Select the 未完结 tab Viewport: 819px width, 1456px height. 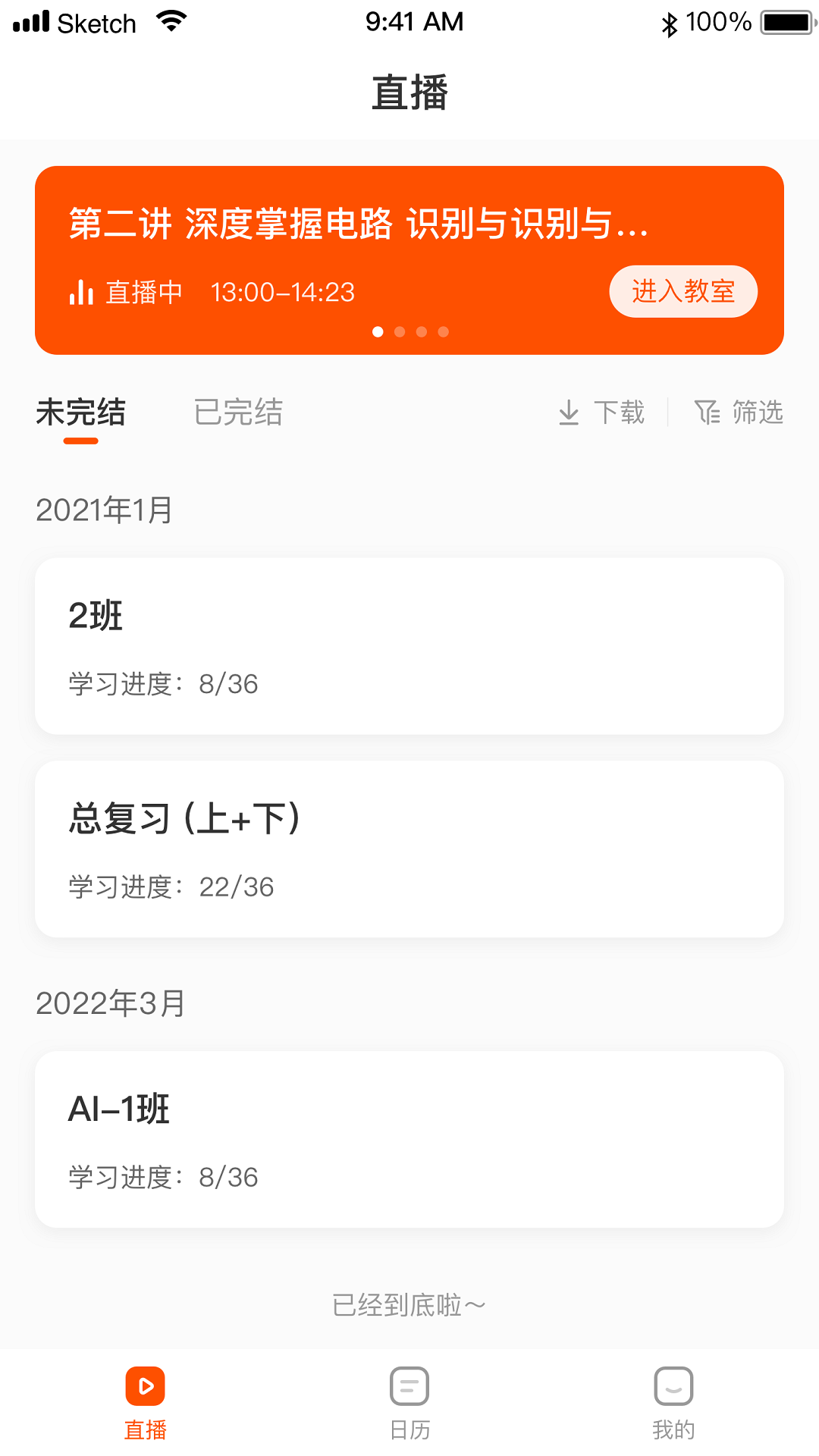[80, 413]
